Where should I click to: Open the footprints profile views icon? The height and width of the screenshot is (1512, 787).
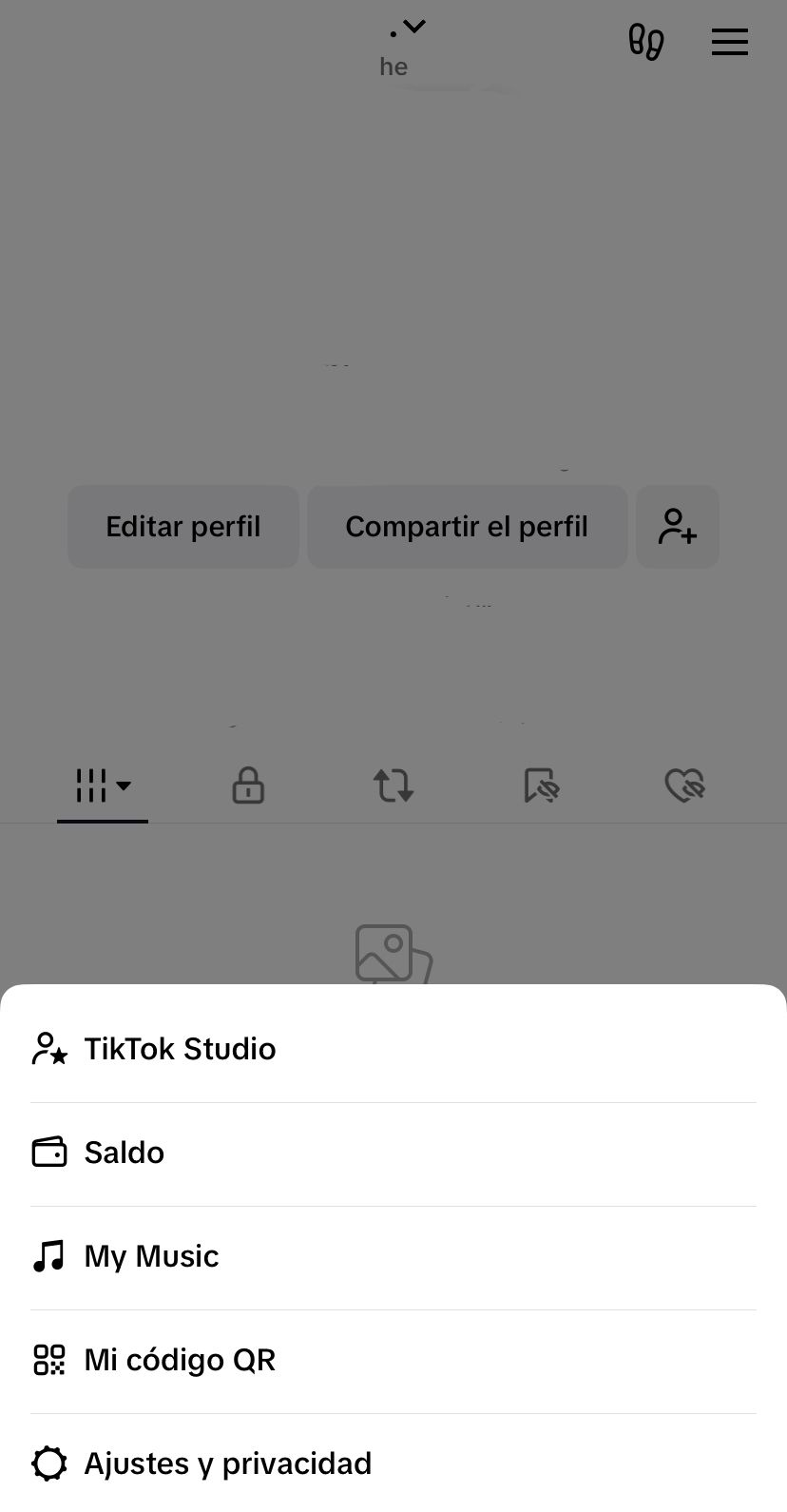[645, 42]
